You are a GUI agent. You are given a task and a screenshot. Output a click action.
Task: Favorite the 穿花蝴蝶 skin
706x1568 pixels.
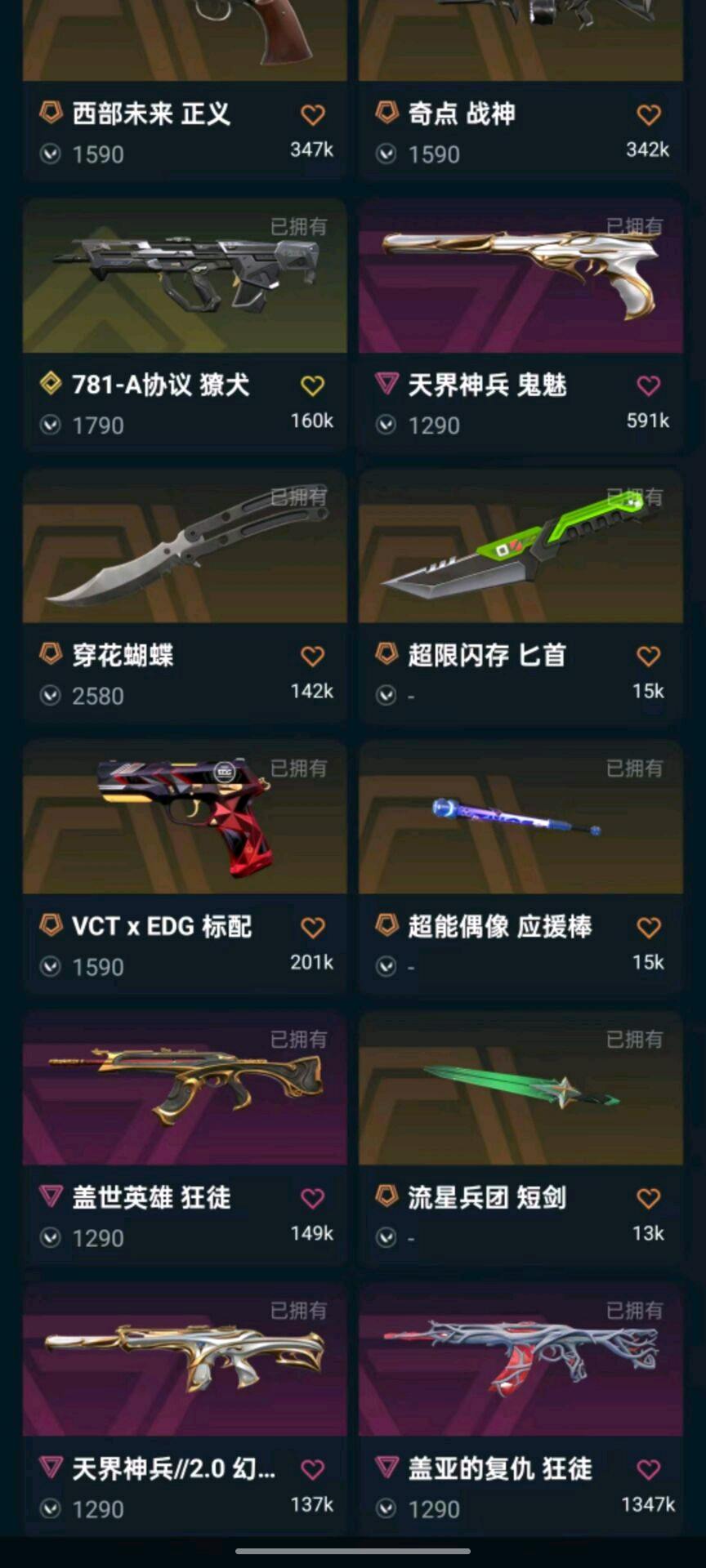pyautogui.click(x=312, y=657)
